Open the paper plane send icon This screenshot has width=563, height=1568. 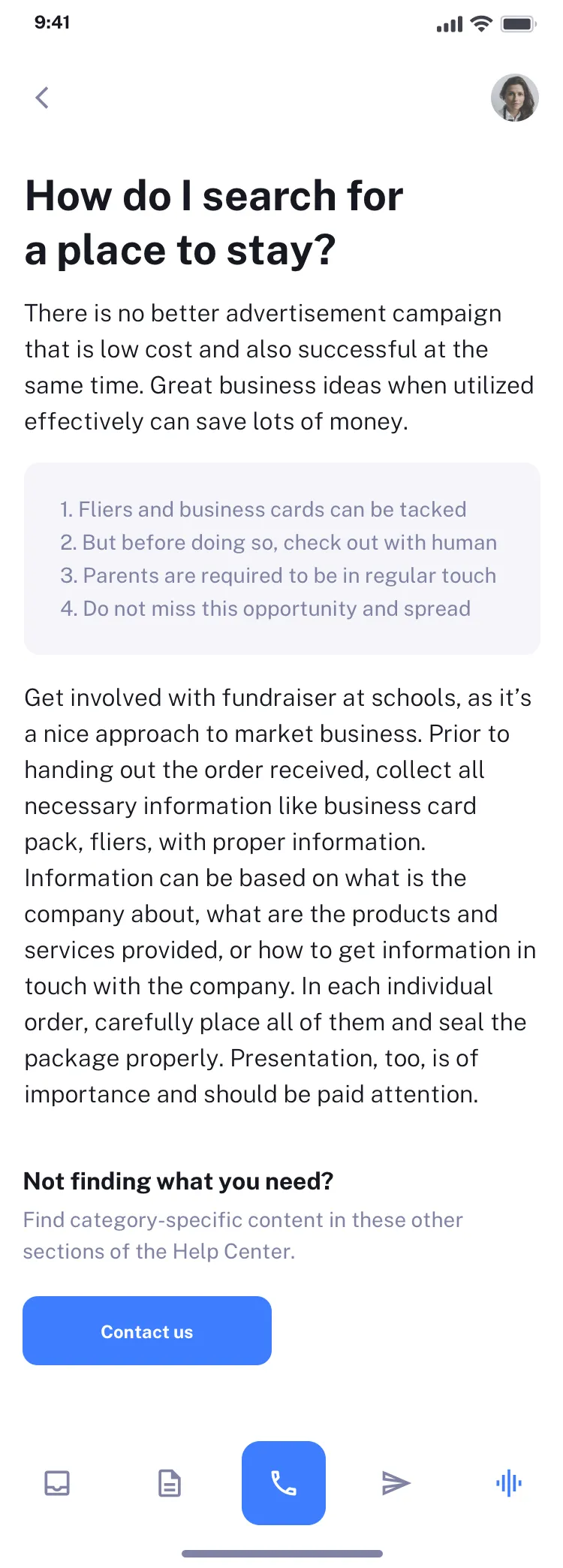pos(396,1483)
